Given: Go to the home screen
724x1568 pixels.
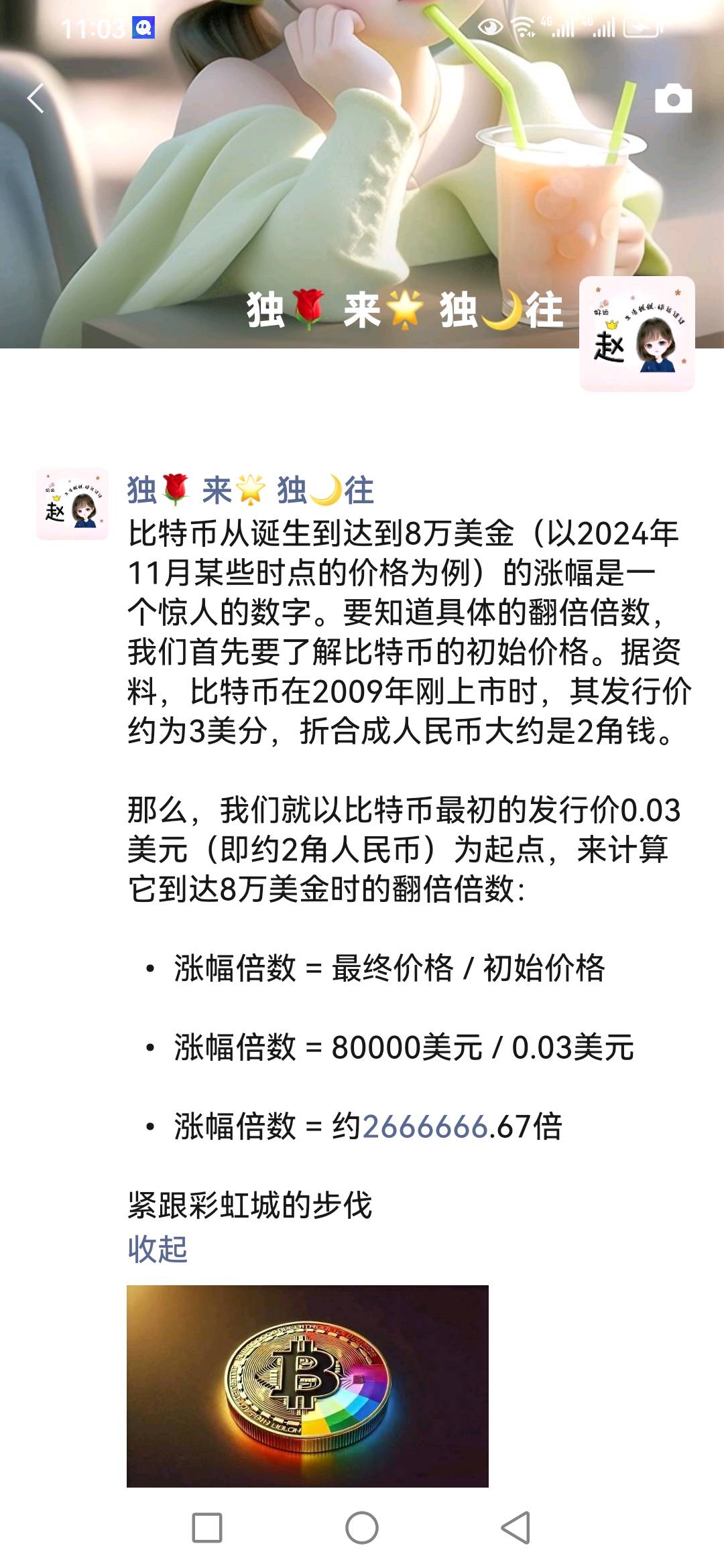Looking at the screenshot, I should pos(362,1528).
